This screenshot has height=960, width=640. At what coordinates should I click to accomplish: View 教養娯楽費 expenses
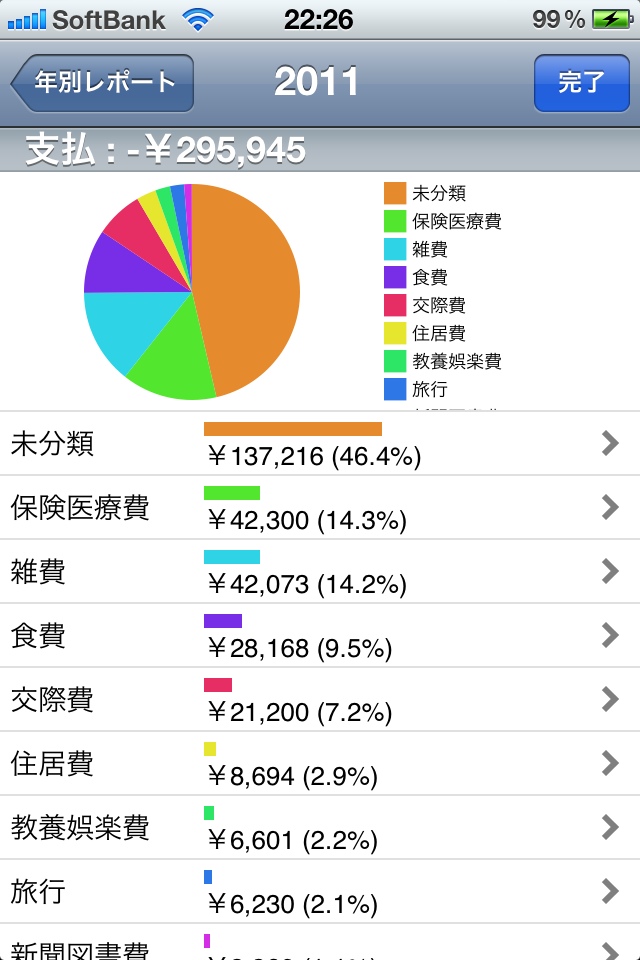tap(320, 828)
